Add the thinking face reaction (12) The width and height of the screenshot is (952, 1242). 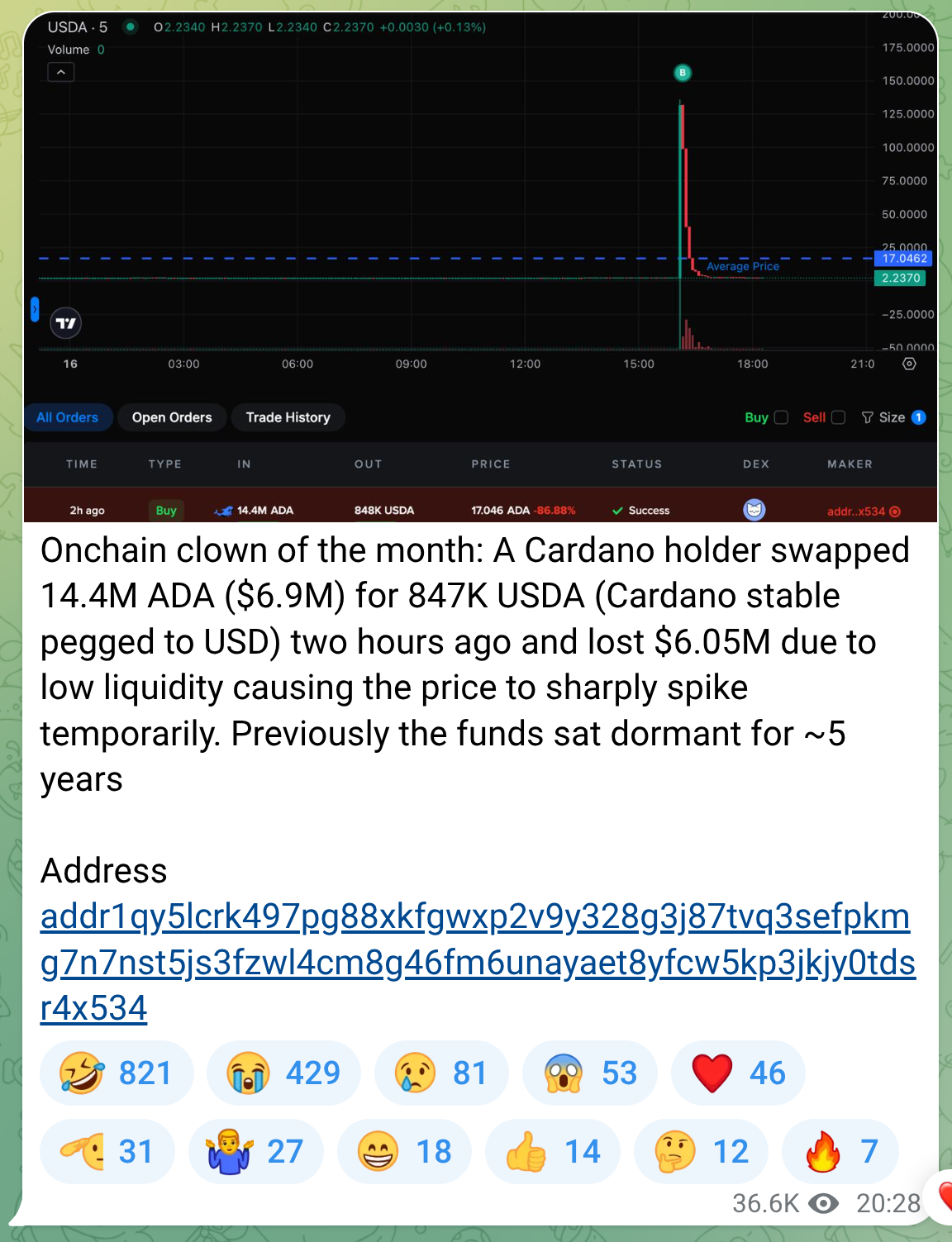701,1151
